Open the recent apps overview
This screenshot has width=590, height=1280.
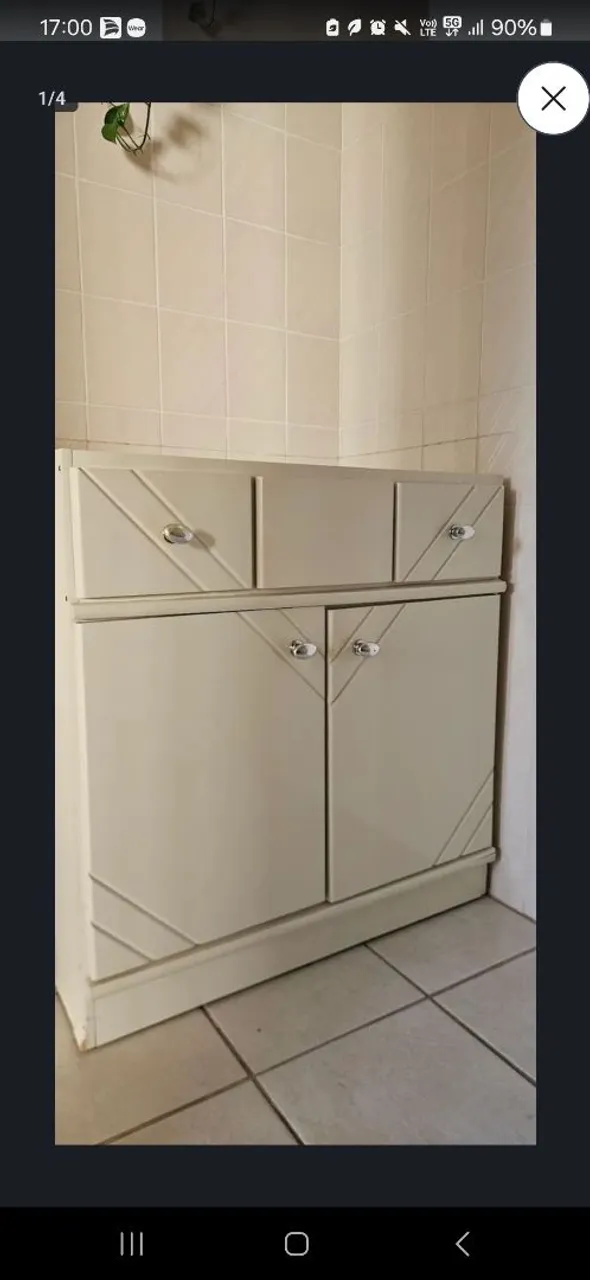point(132,1243)
